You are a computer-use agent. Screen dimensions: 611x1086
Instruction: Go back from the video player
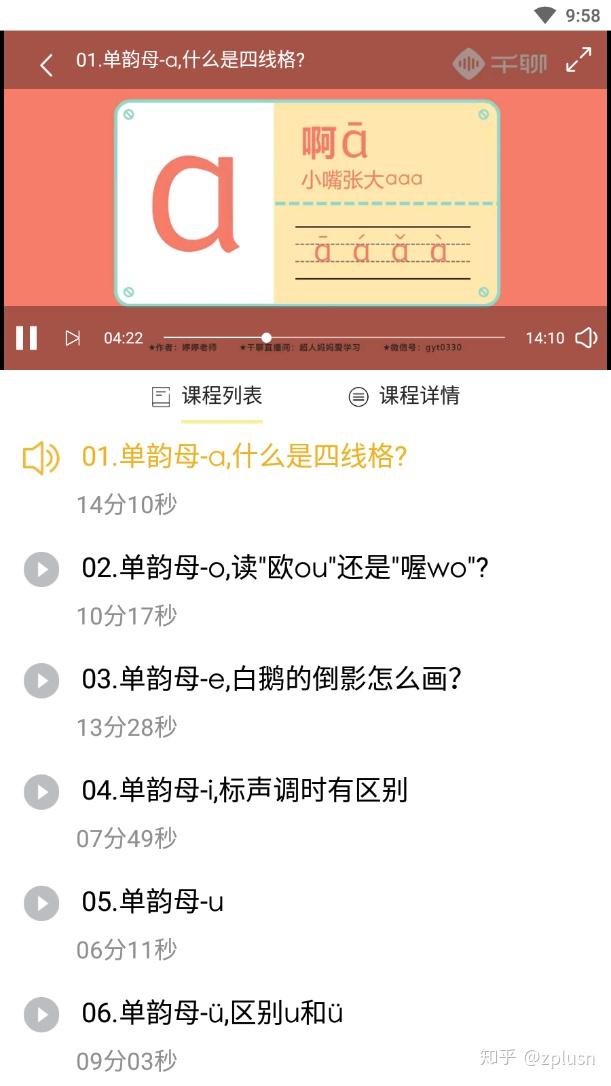pos(46,65)
